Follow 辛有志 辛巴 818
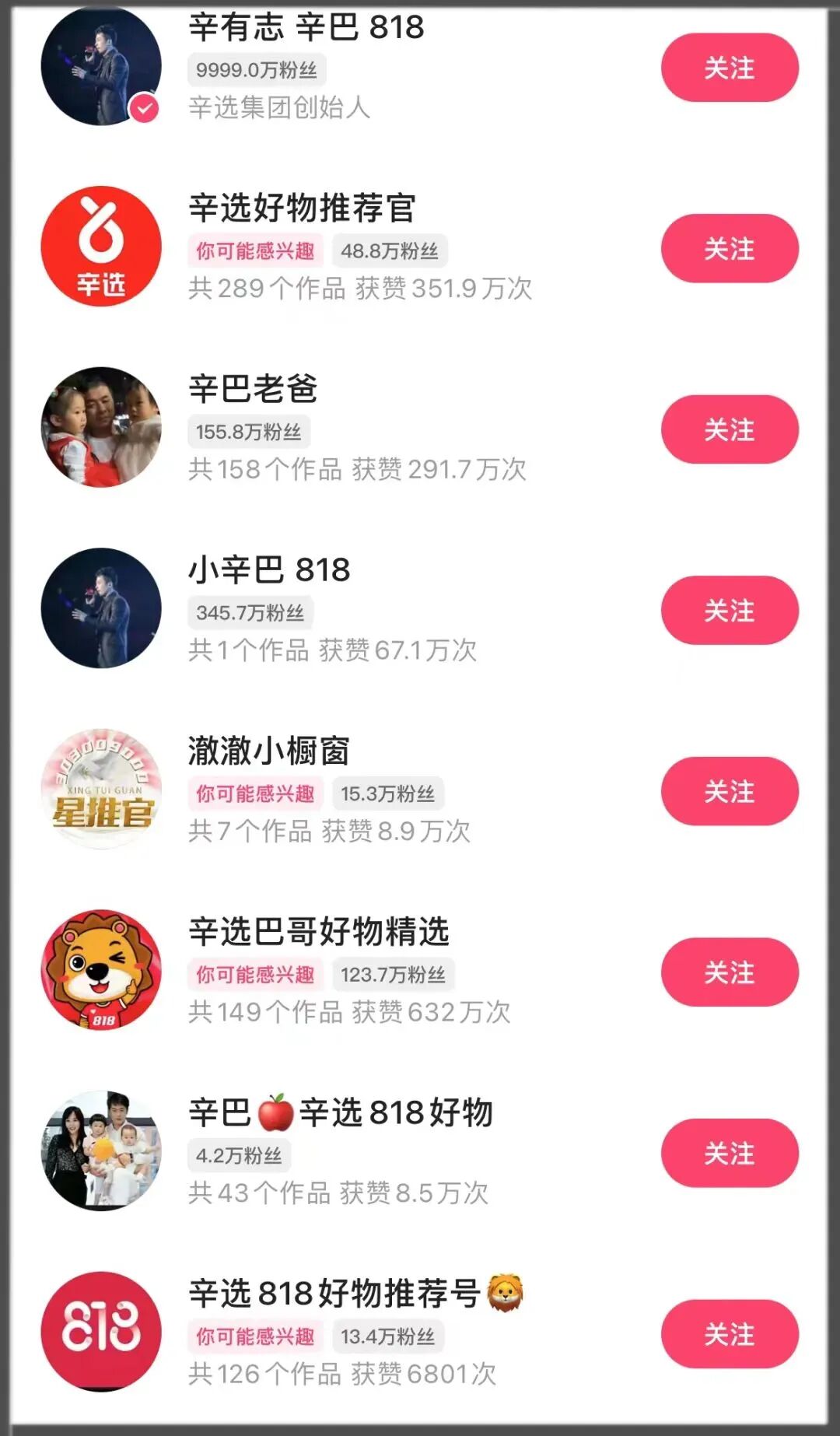 pos(729,68)
